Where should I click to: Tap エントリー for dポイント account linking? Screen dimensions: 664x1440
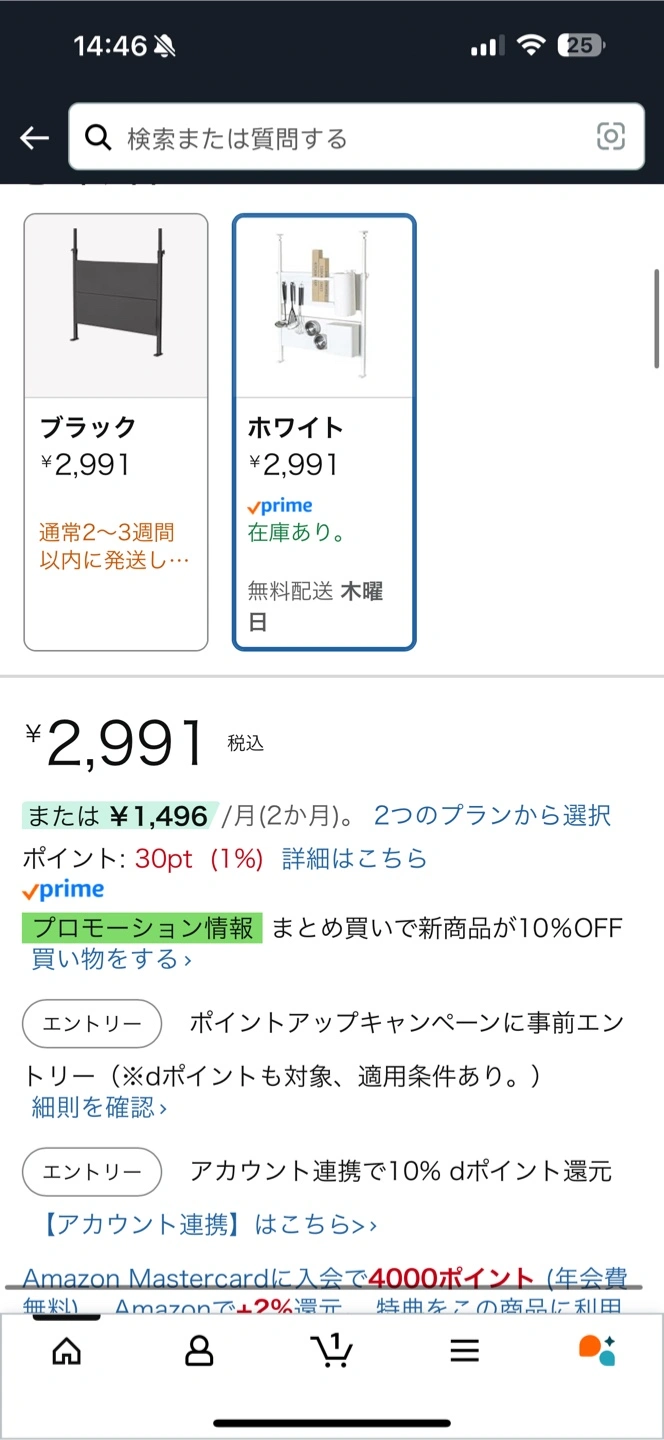[92, 1171]
